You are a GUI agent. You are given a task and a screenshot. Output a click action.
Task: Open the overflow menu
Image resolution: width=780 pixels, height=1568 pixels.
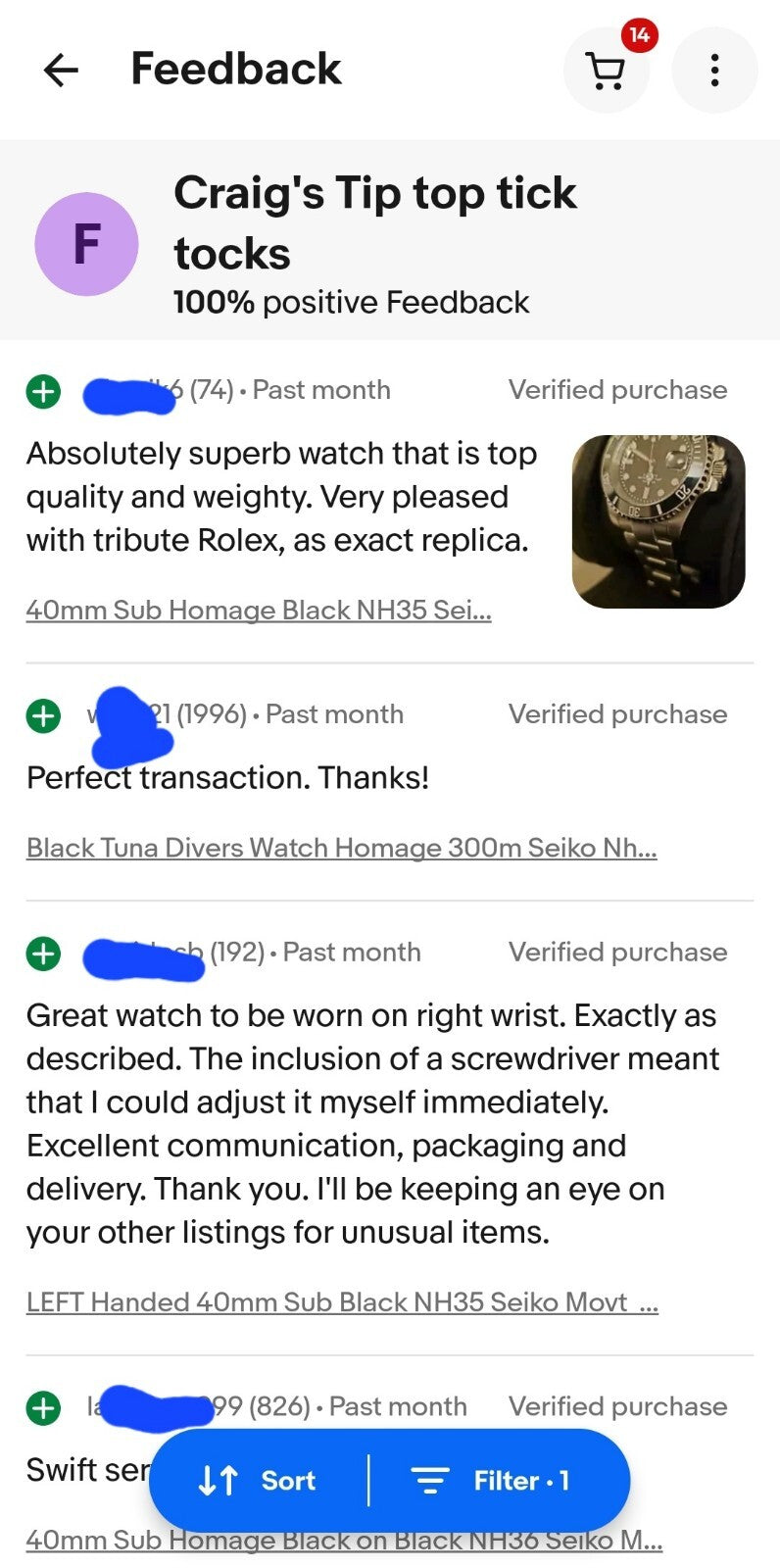(x=714, y=71)
